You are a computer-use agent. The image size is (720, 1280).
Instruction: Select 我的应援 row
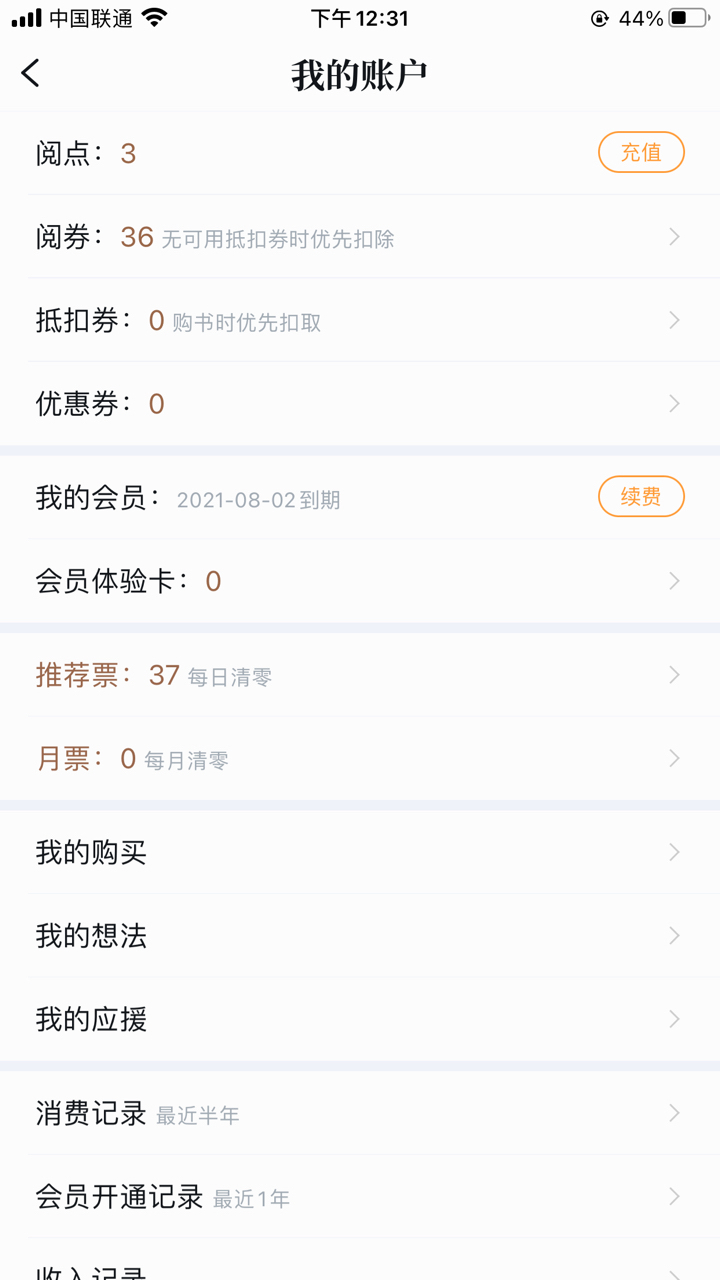point(360,1020)
